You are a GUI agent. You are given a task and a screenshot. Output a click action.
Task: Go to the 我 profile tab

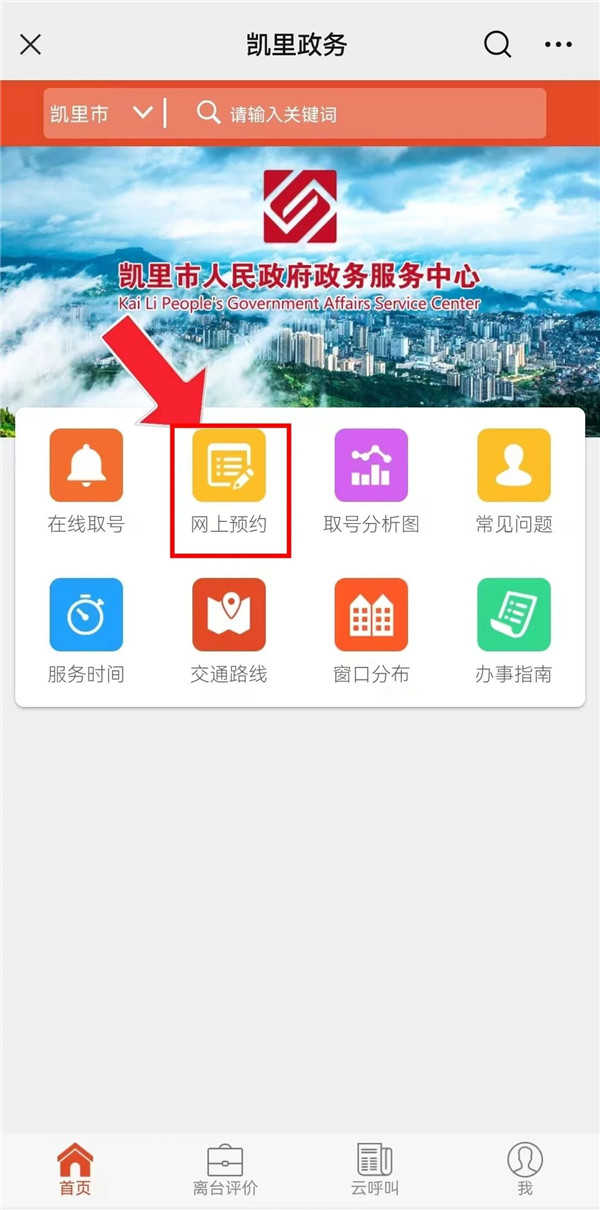(525, 1169)
